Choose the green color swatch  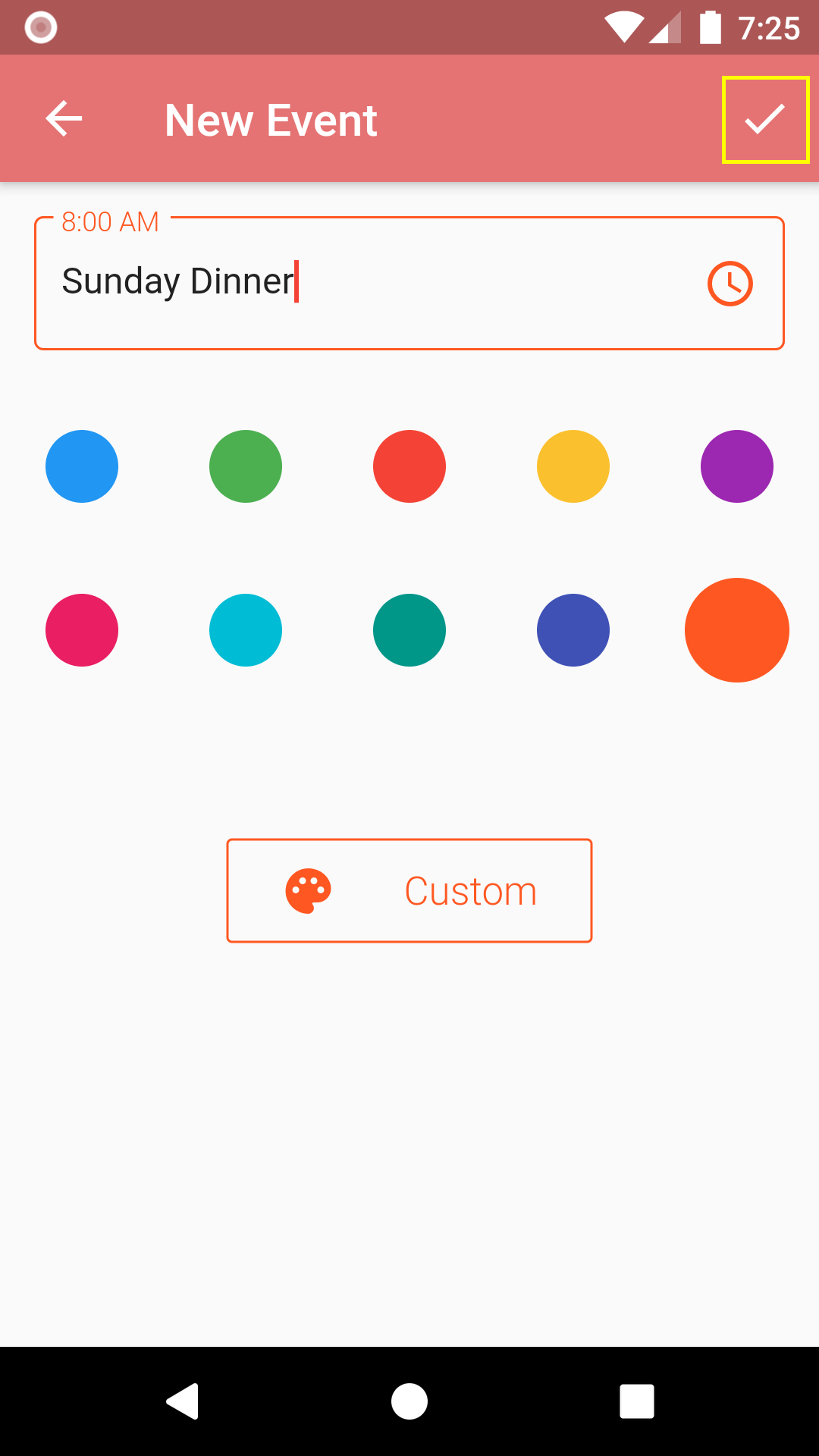point(246,466)
